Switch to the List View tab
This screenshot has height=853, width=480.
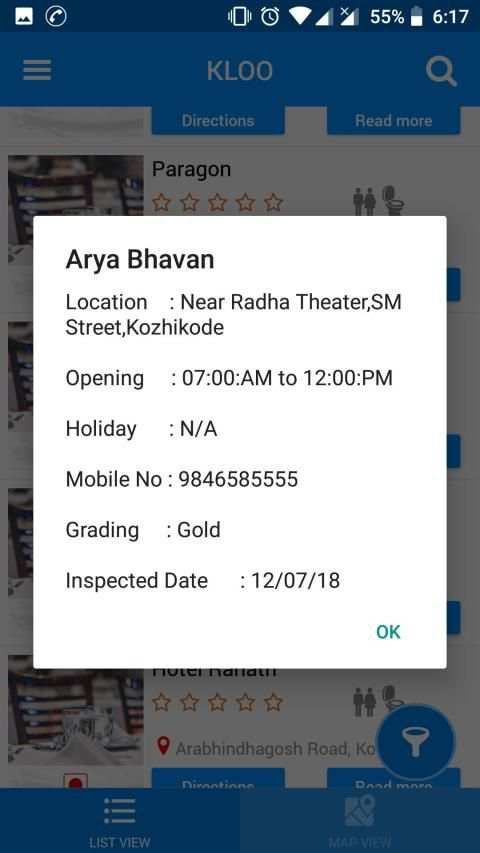click(x=120, y=820)
